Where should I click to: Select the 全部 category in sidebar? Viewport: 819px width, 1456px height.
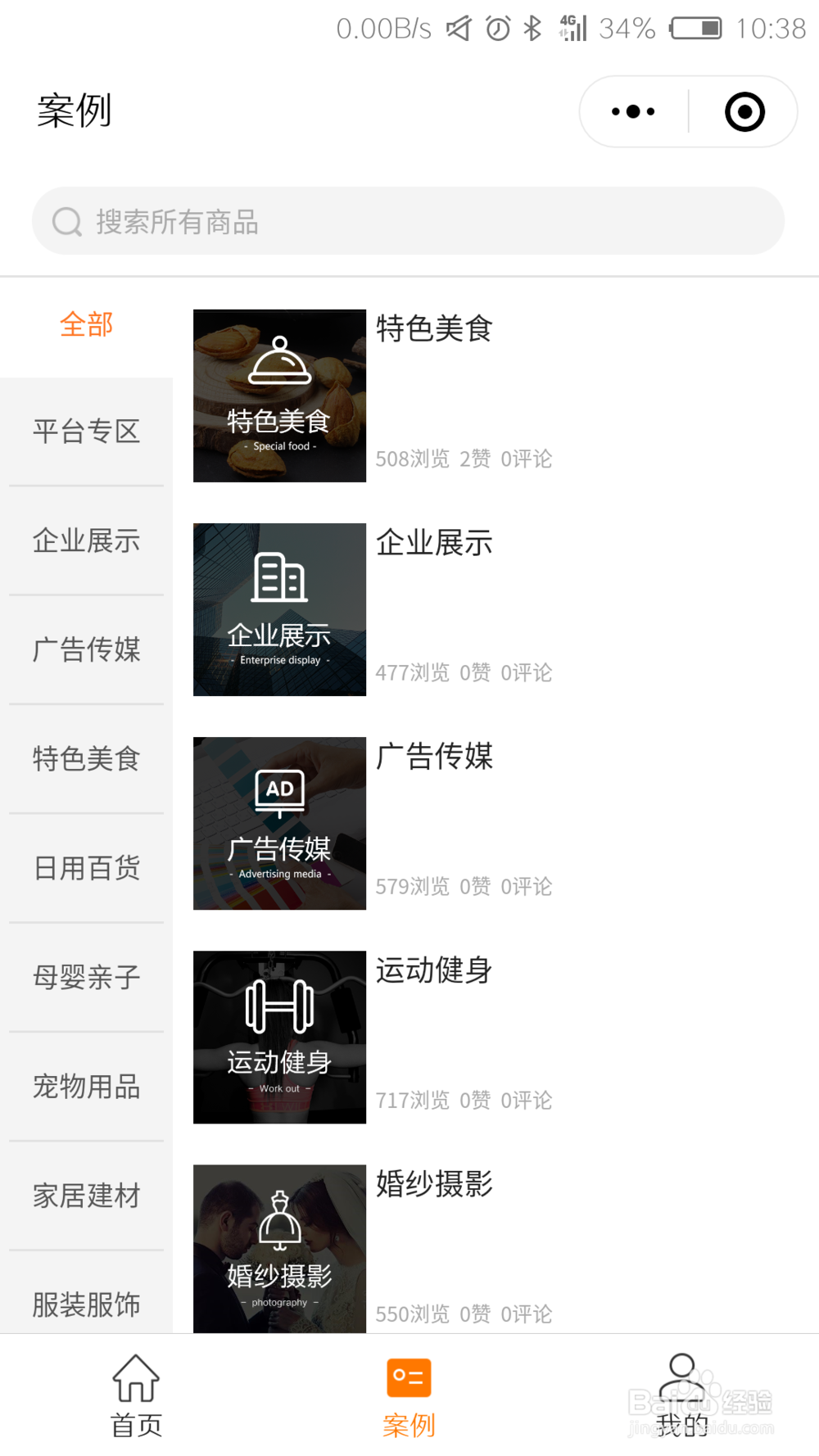86,325
